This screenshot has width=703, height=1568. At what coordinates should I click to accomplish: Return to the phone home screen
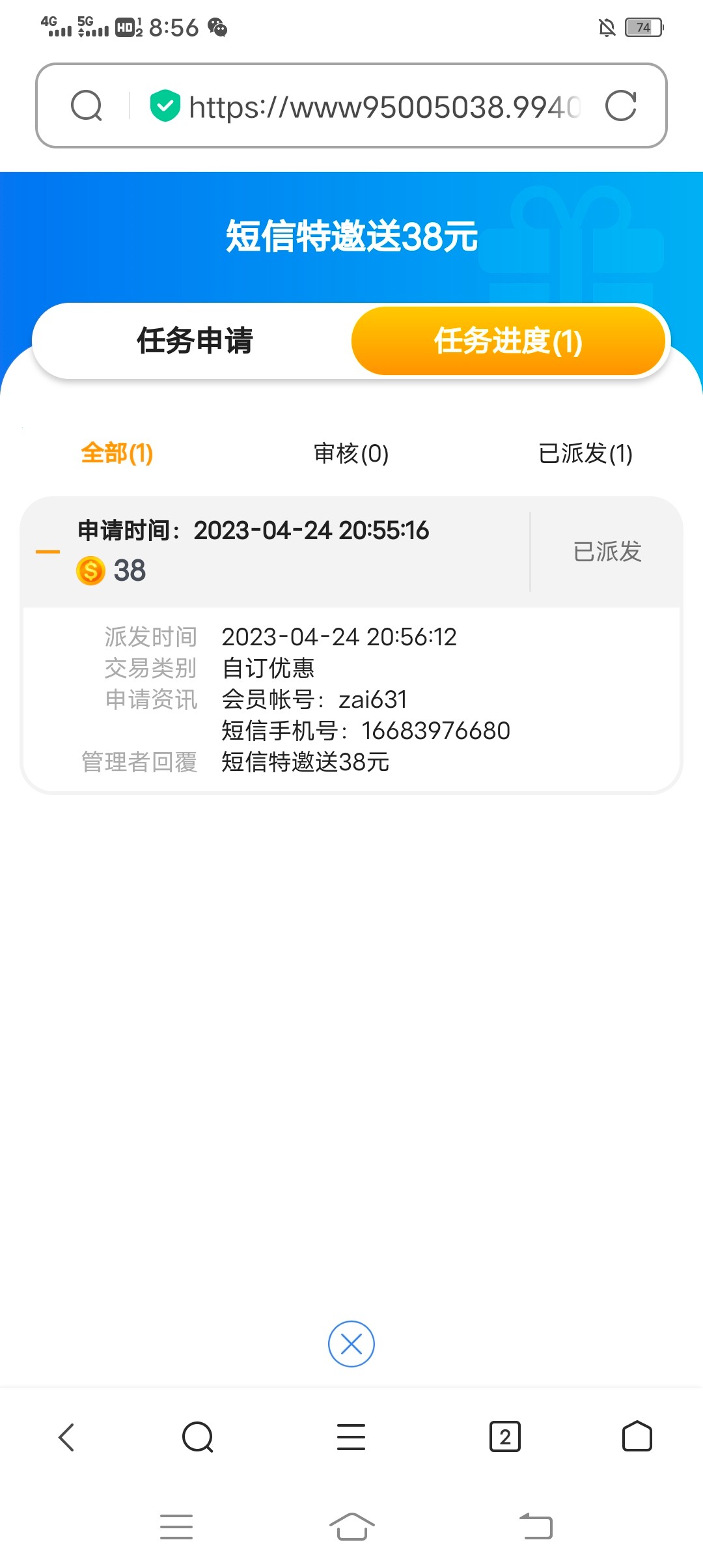[x=351, y=1526]
